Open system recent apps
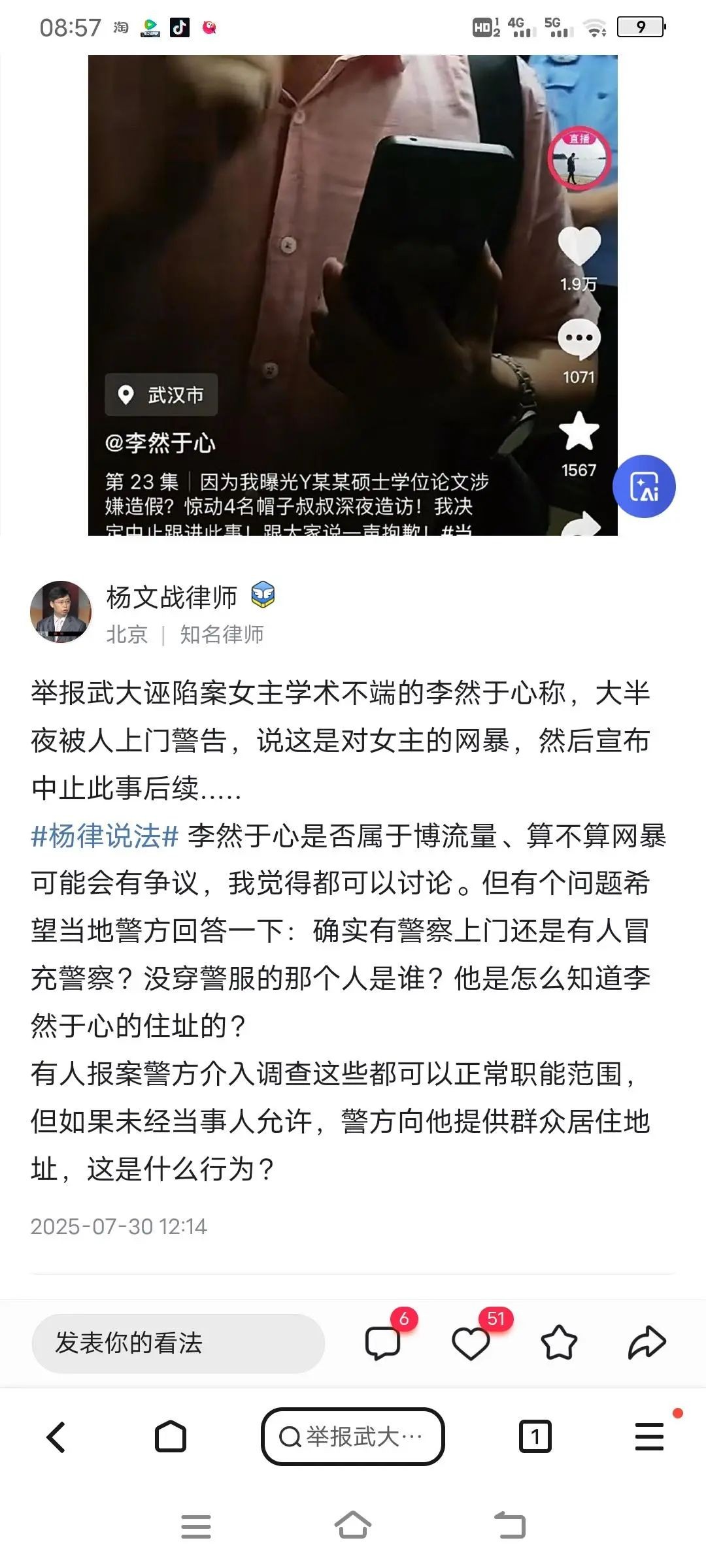Screen dimensions: 706x1568 coord(196,1526)
